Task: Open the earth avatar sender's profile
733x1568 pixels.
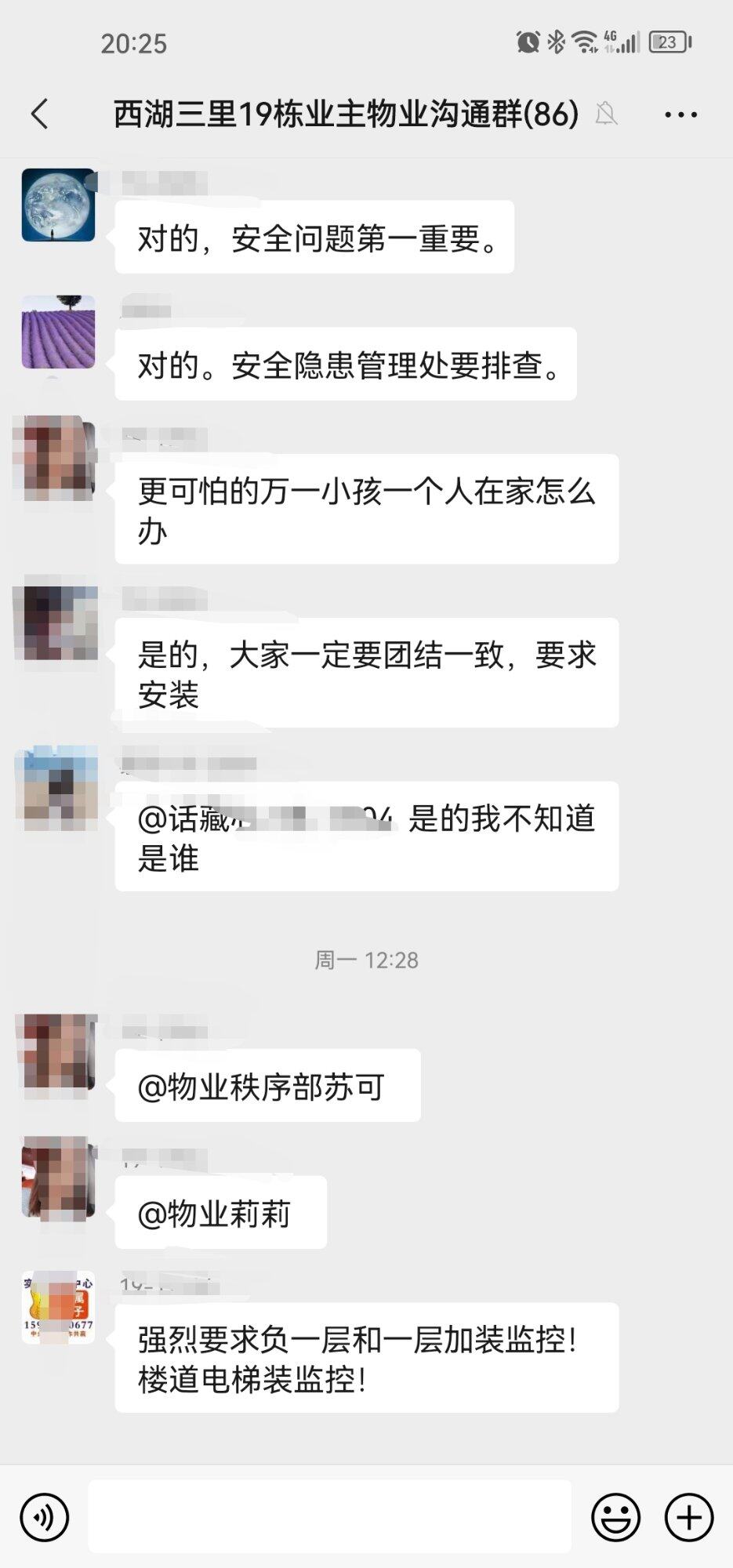Action: coord(58,205)
